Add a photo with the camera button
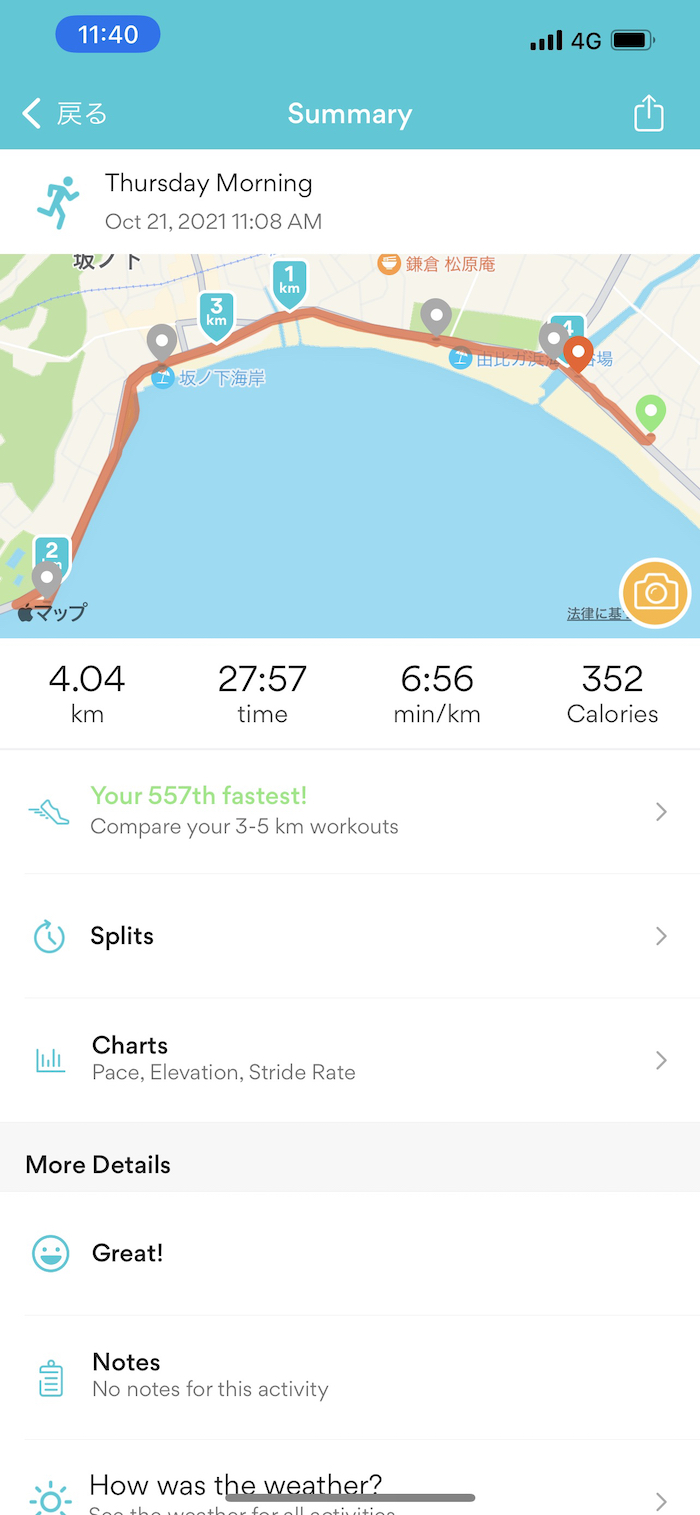Image resolution: width=700 pixels, height=1515 pixels. (x=655, y=593)
